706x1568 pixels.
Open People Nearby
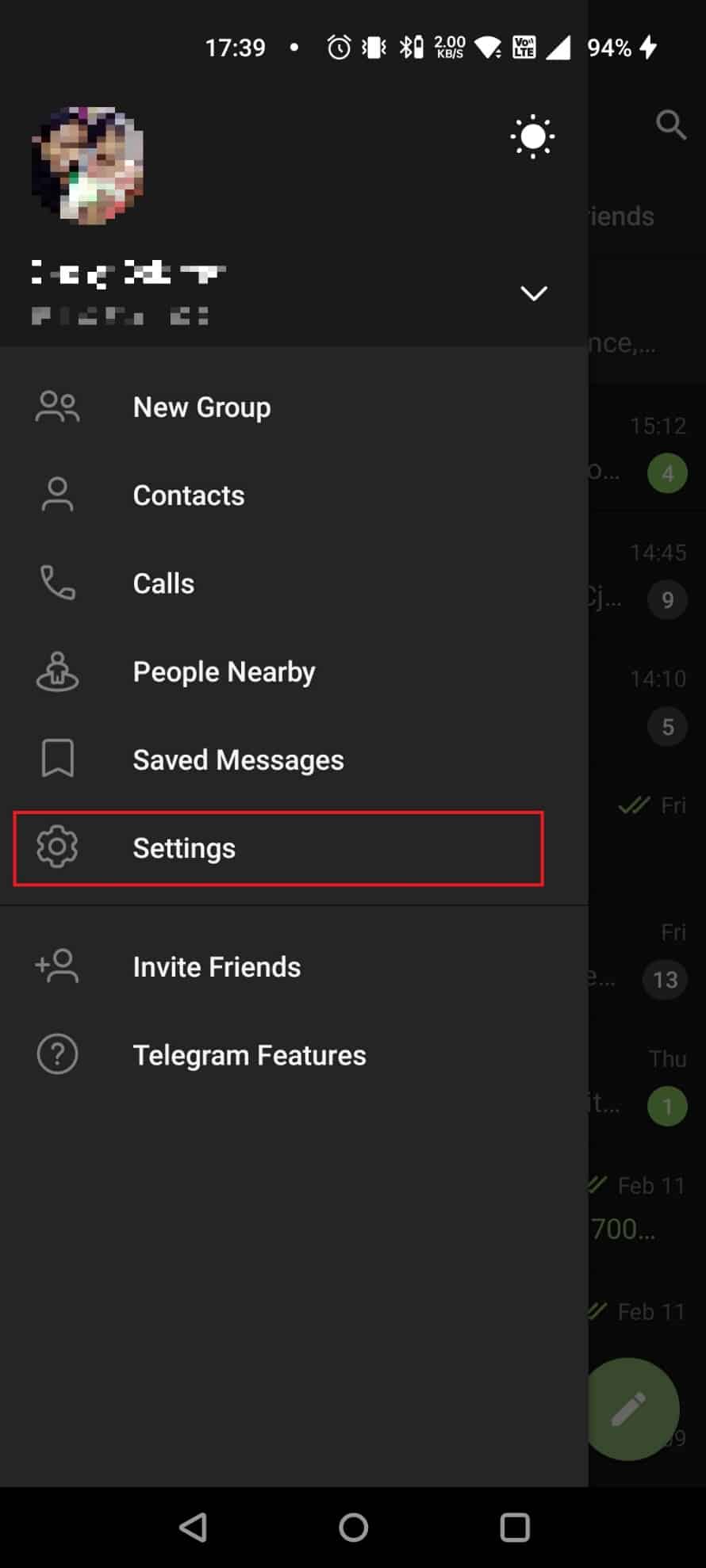[x=224, y=671]
